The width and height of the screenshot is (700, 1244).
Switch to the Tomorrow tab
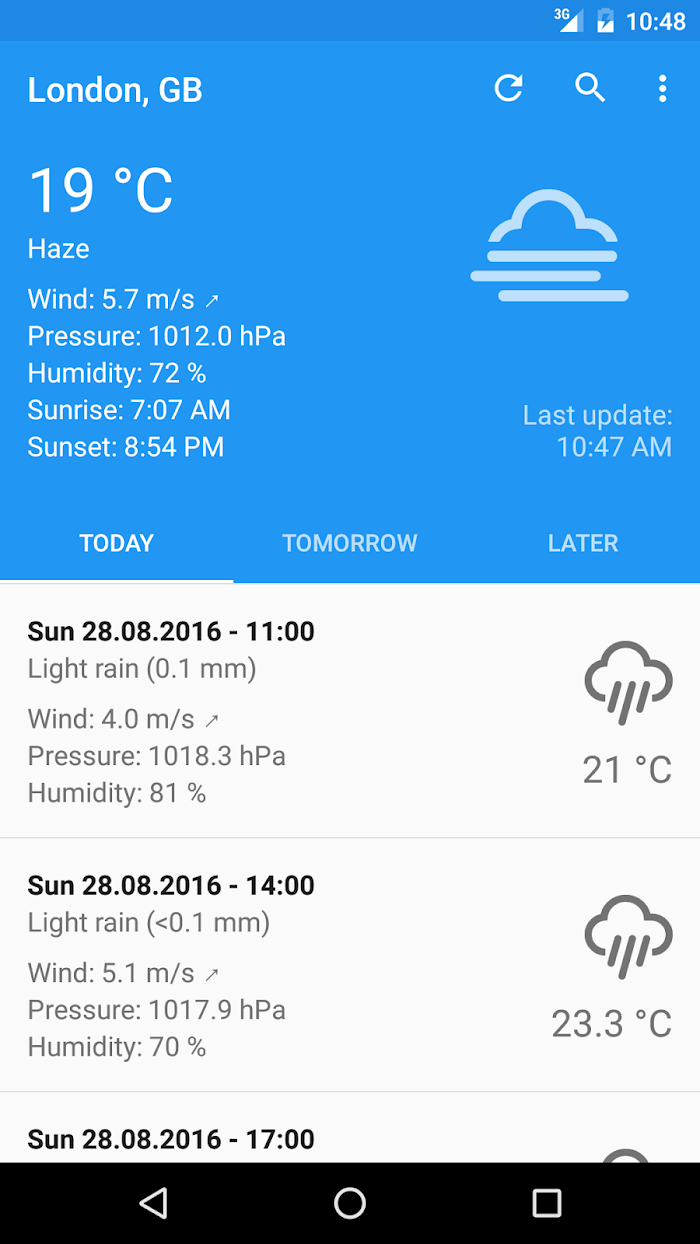tap(350, 543)
